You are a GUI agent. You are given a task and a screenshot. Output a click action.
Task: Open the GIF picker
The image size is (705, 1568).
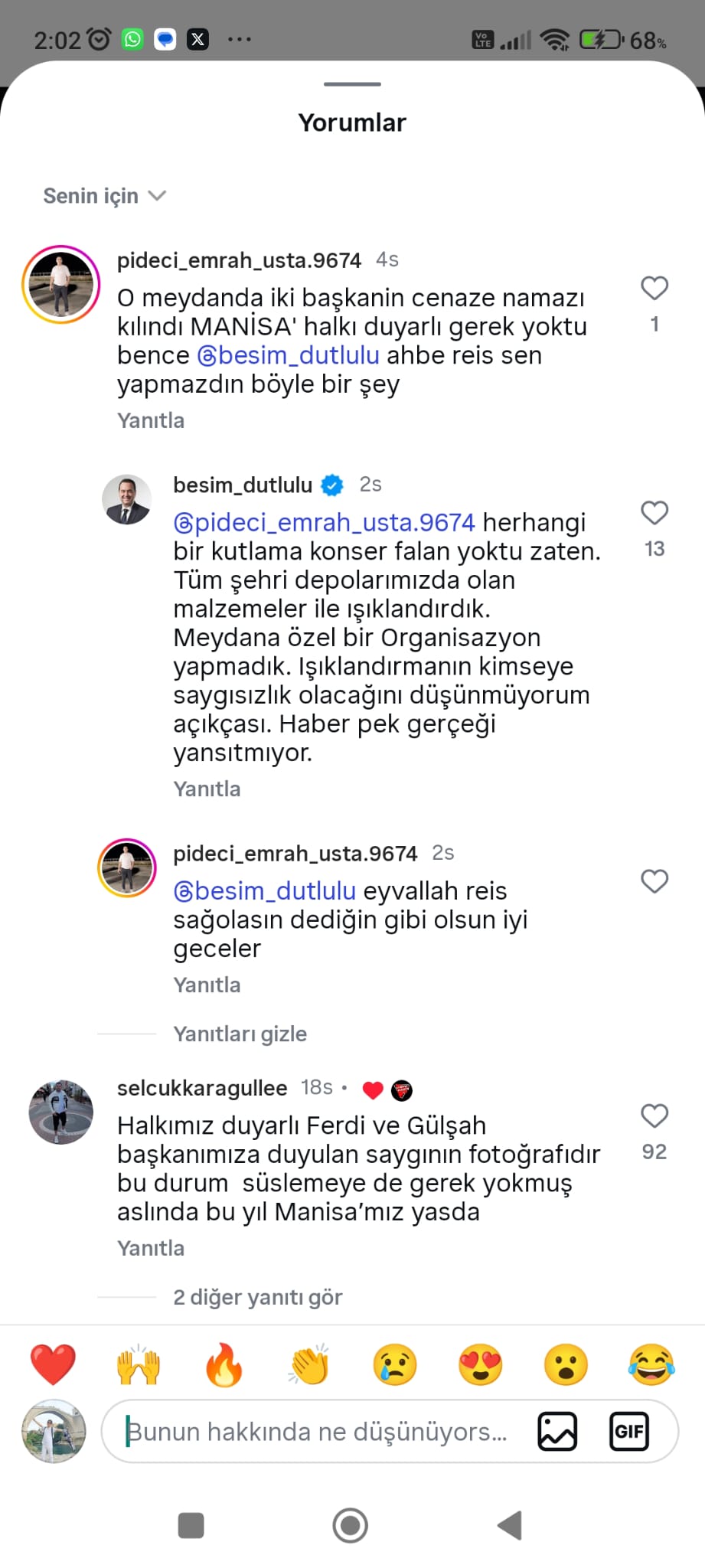click(x=629, y=1431)
